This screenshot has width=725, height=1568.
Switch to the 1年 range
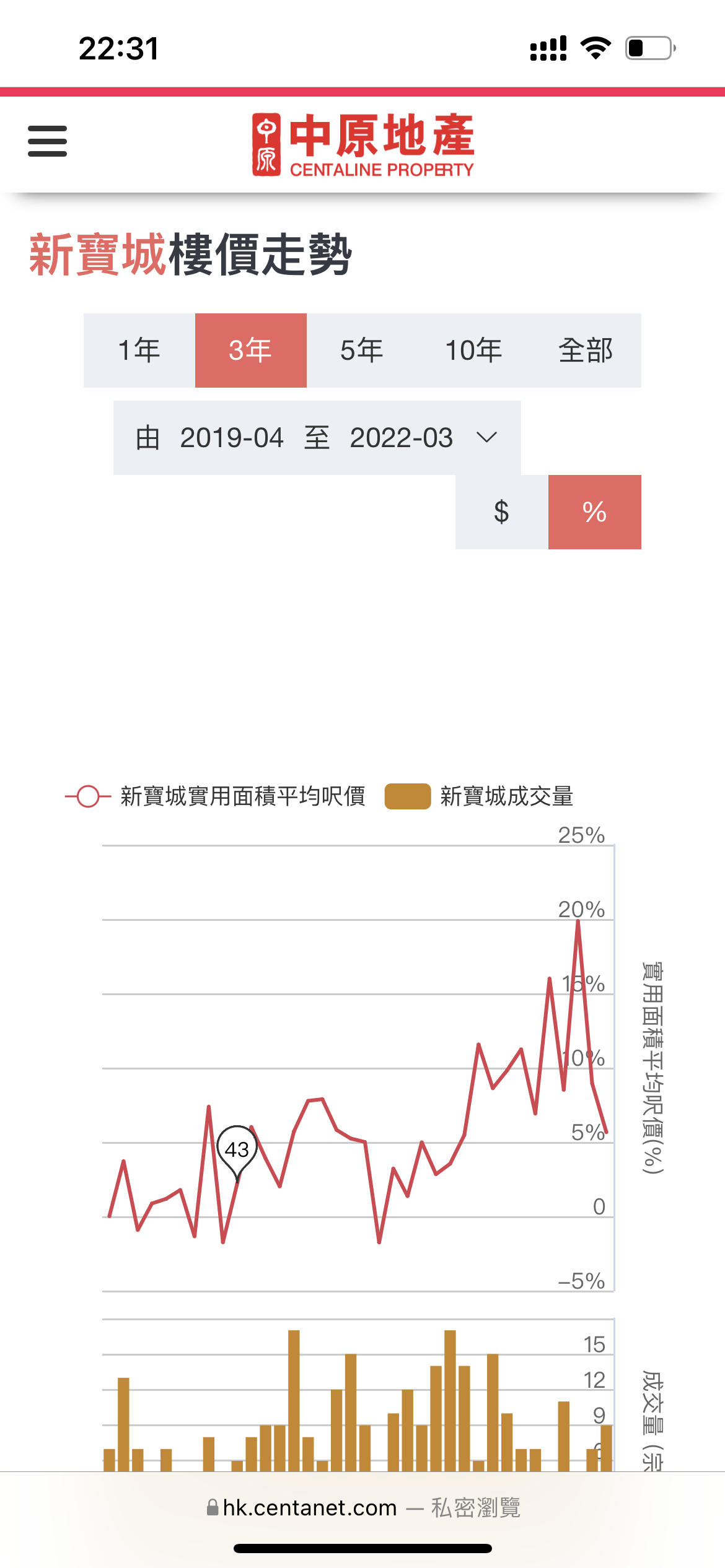139,351
